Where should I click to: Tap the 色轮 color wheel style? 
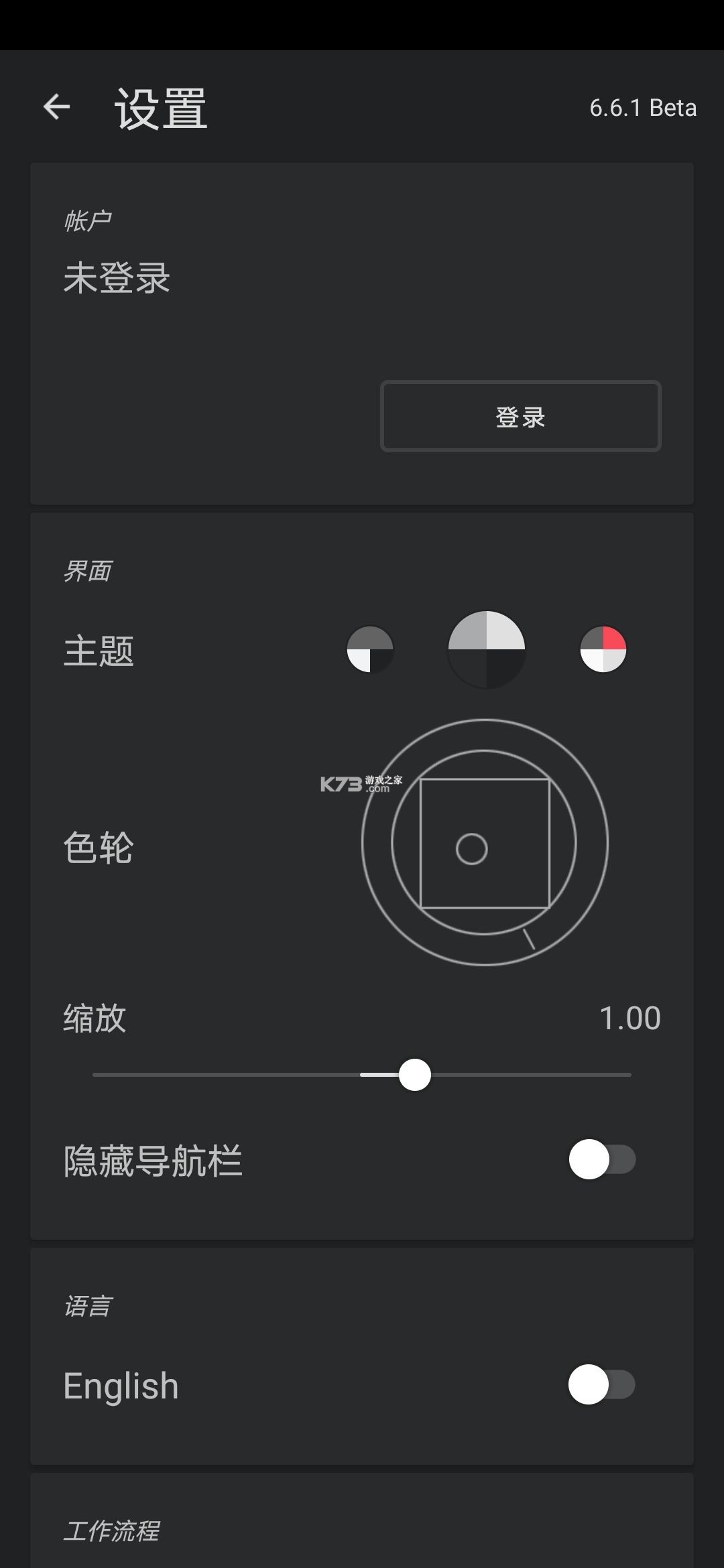click(x=485, y=842)
